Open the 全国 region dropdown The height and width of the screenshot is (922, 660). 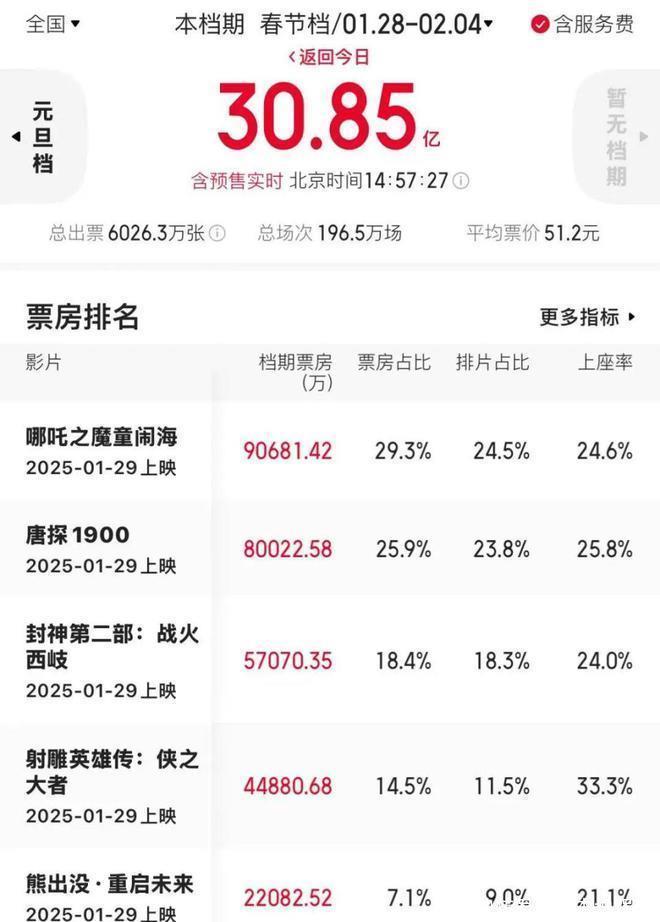tap(53, 24)
